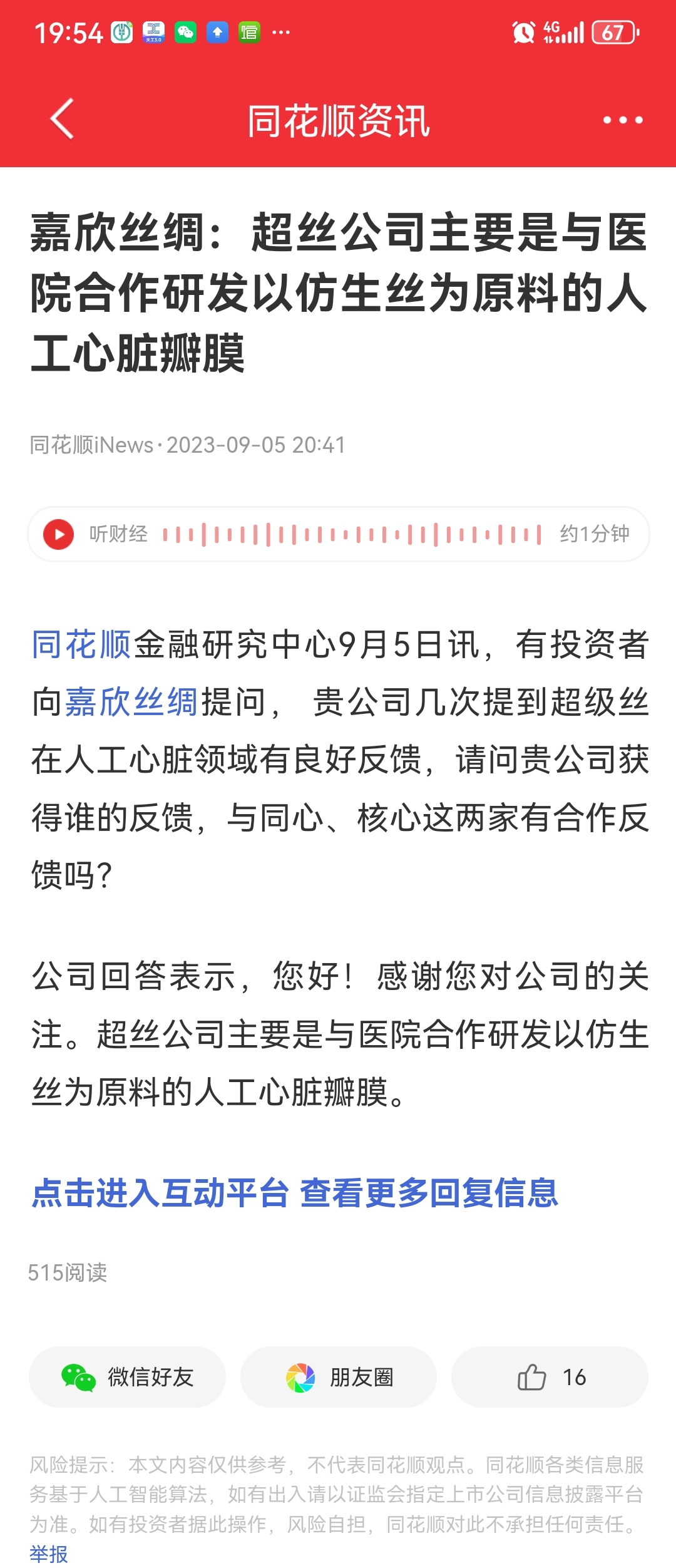Tap the battery indicator showing 67
Screen dimensions: 676x1568
click(x=614, y=30)
